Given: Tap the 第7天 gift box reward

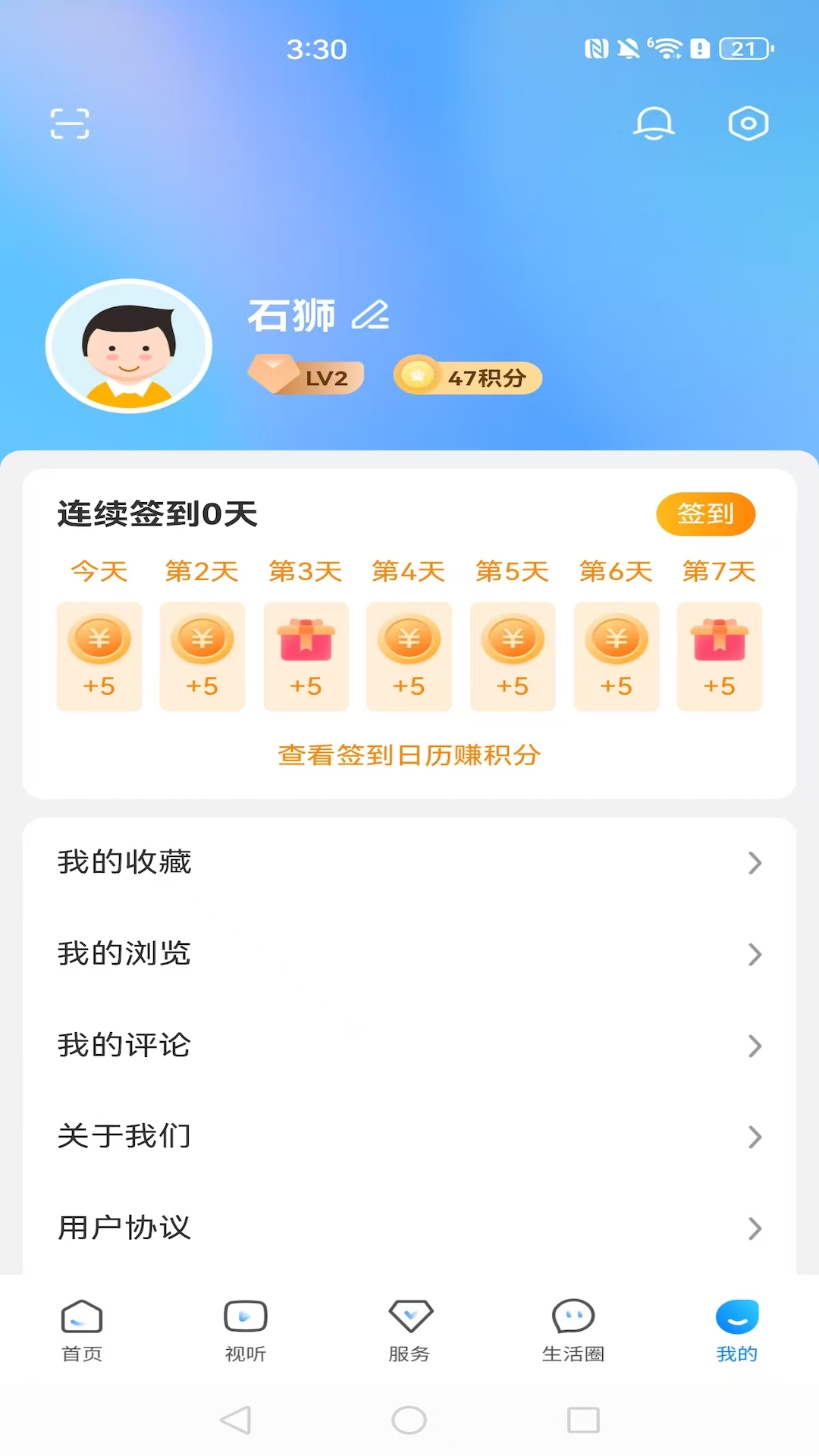Looking at the screenshot, I should [718, 639].
